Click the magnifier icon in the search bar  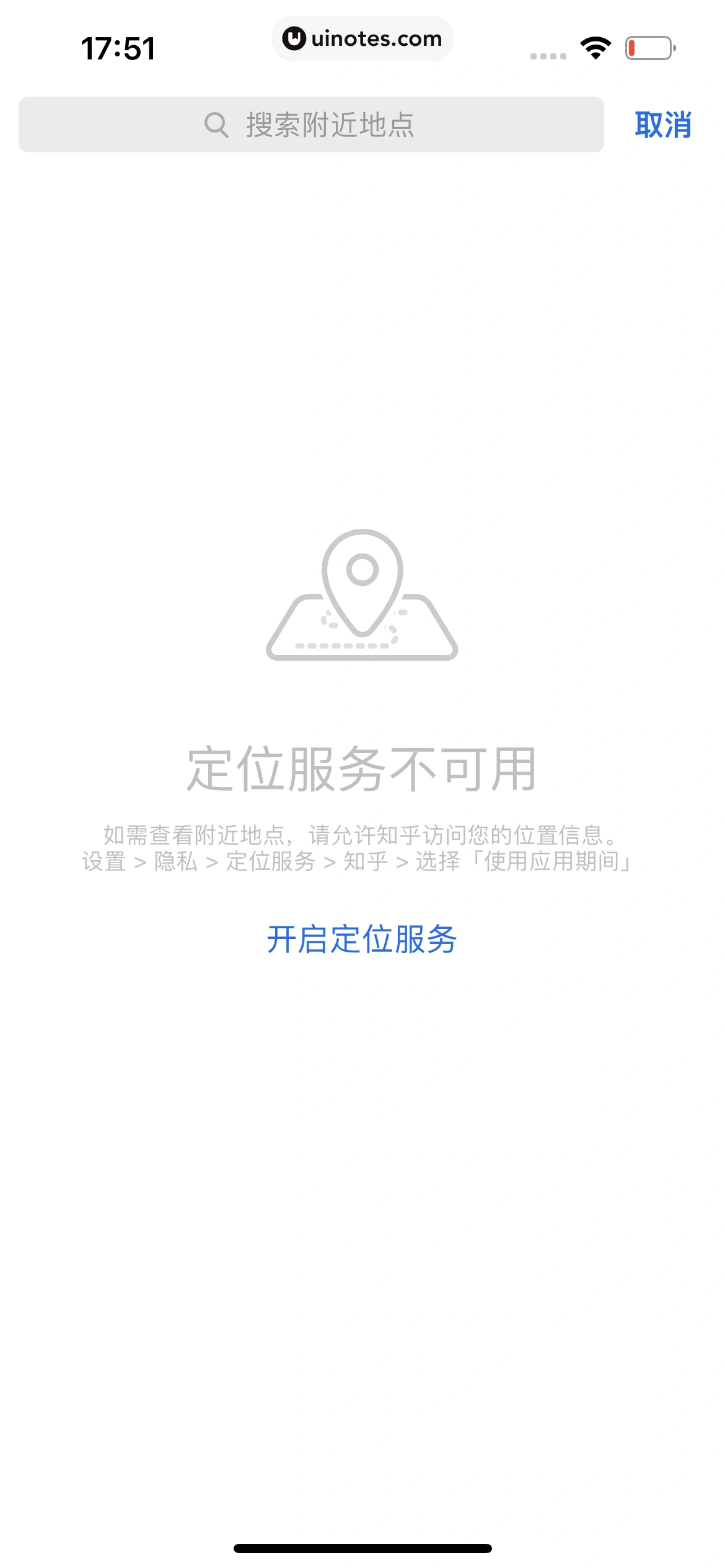click(217, 124)
